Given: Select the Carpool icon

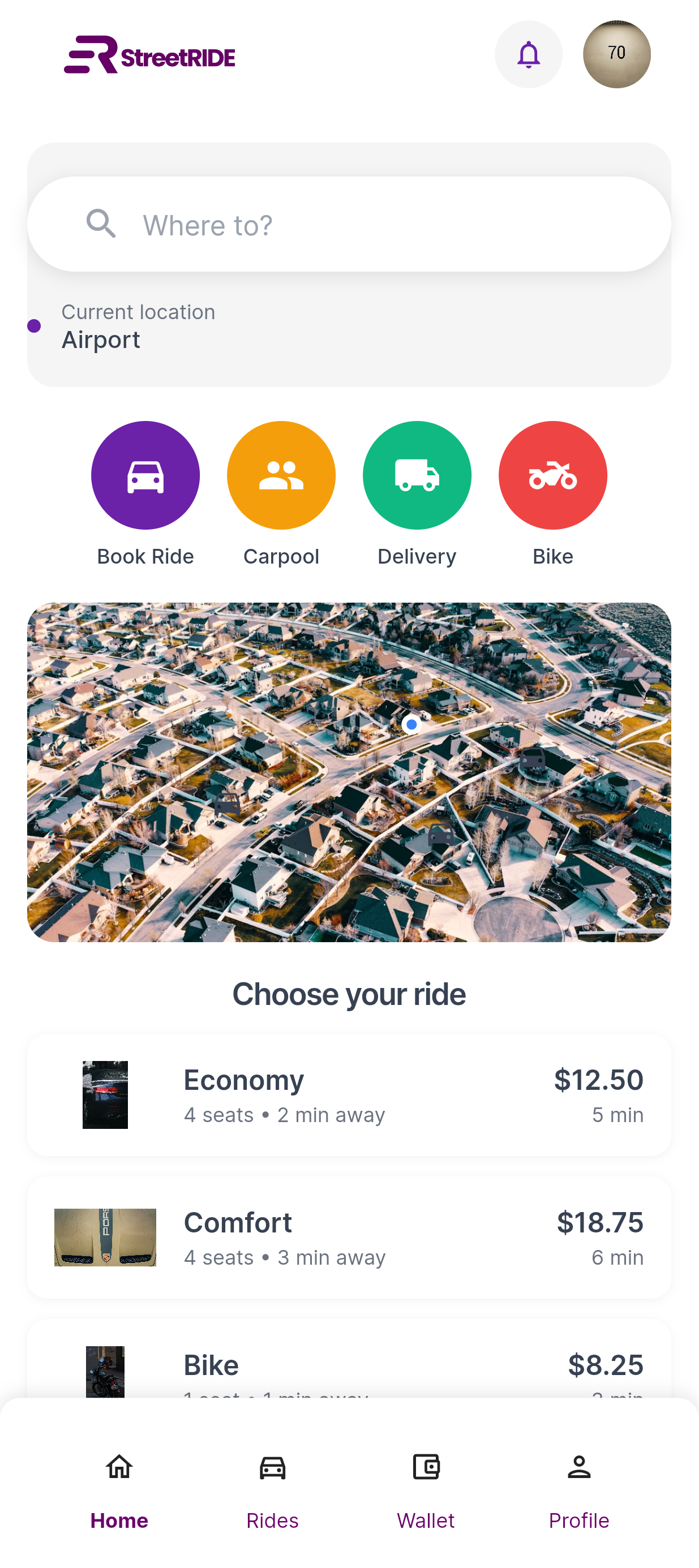Looking at the screenshot, I should click(281, 475).
